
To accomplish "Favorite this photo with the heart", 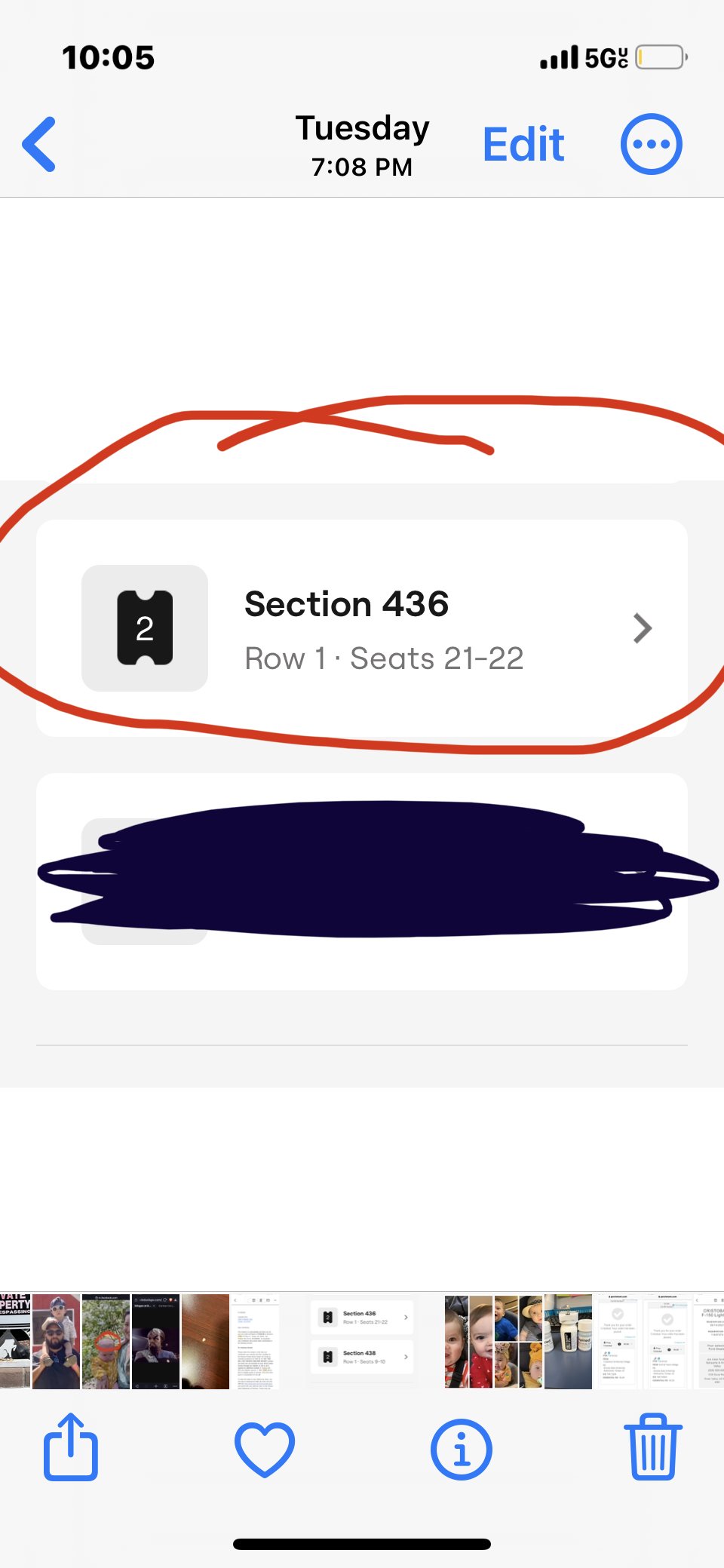I will [265, 1449].
